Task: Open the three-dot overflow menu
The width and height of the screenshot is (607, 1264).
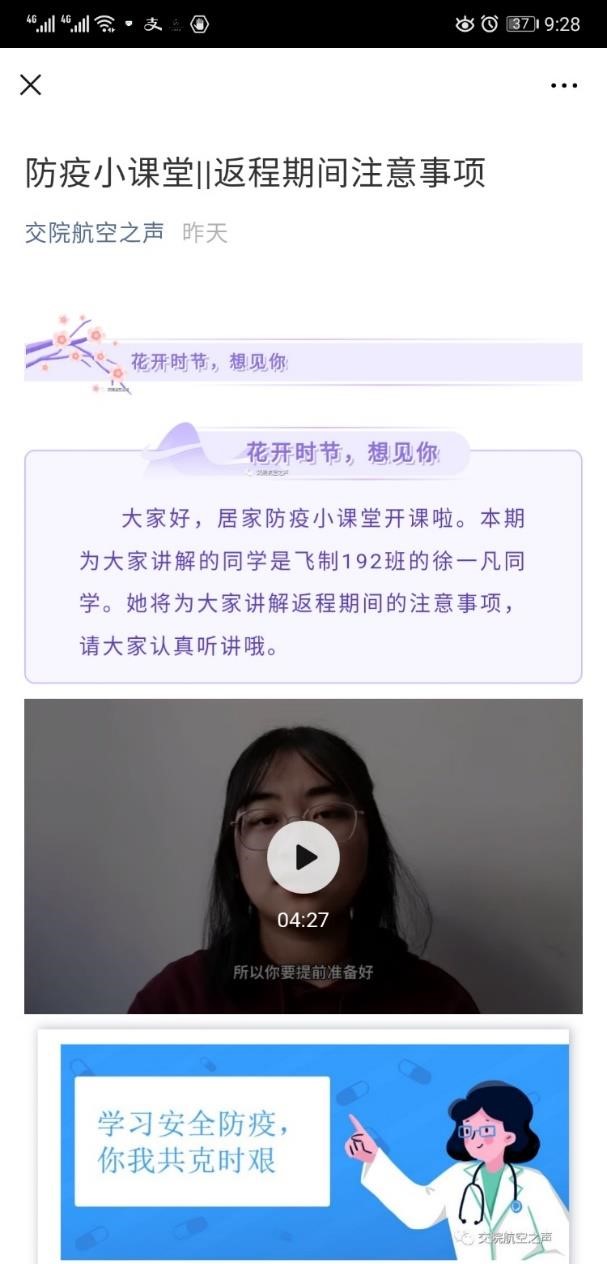Action: (x=564, y=86)
